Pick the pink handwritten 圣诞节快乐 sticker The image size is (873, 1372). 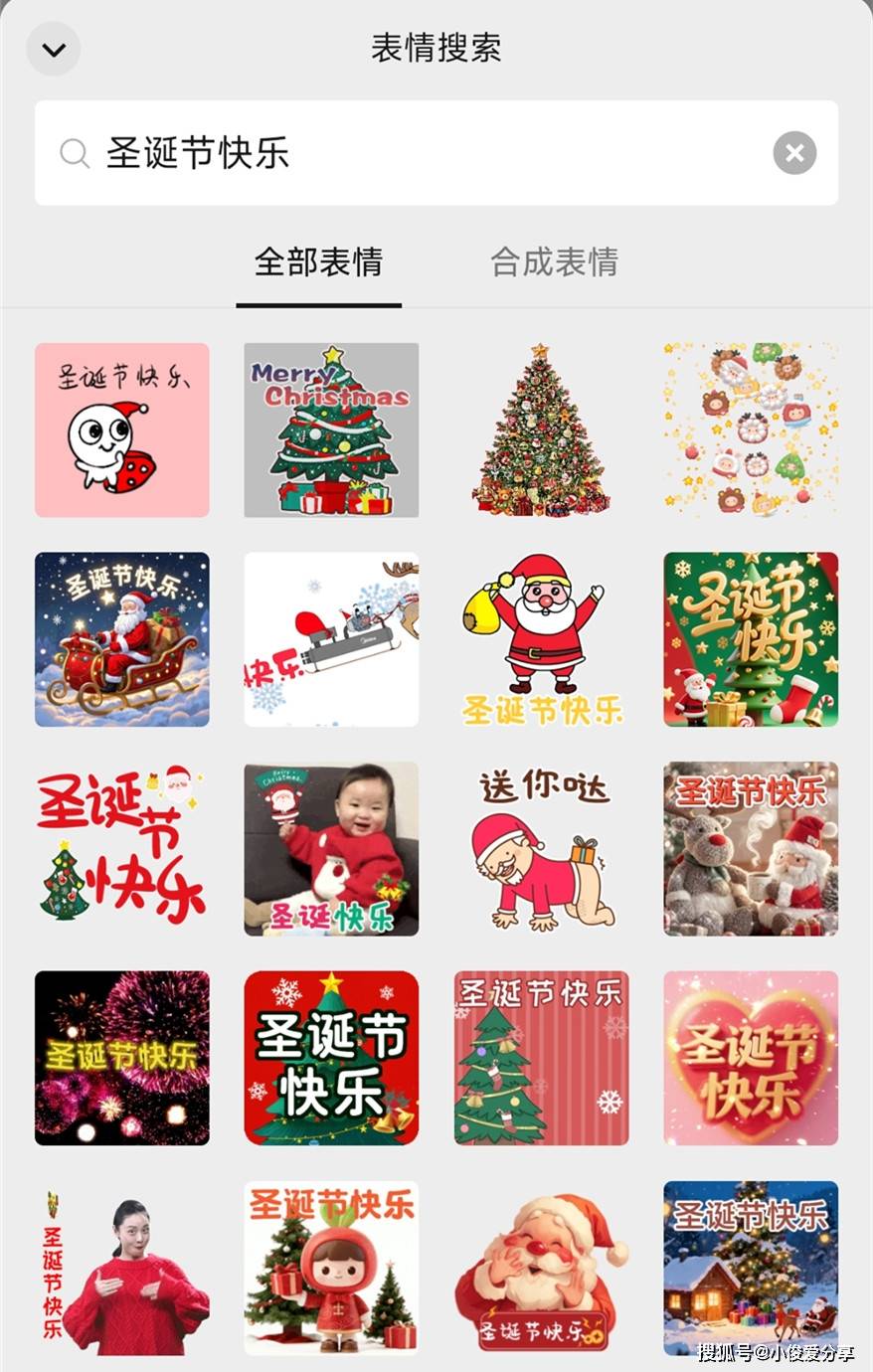[122, 430]
